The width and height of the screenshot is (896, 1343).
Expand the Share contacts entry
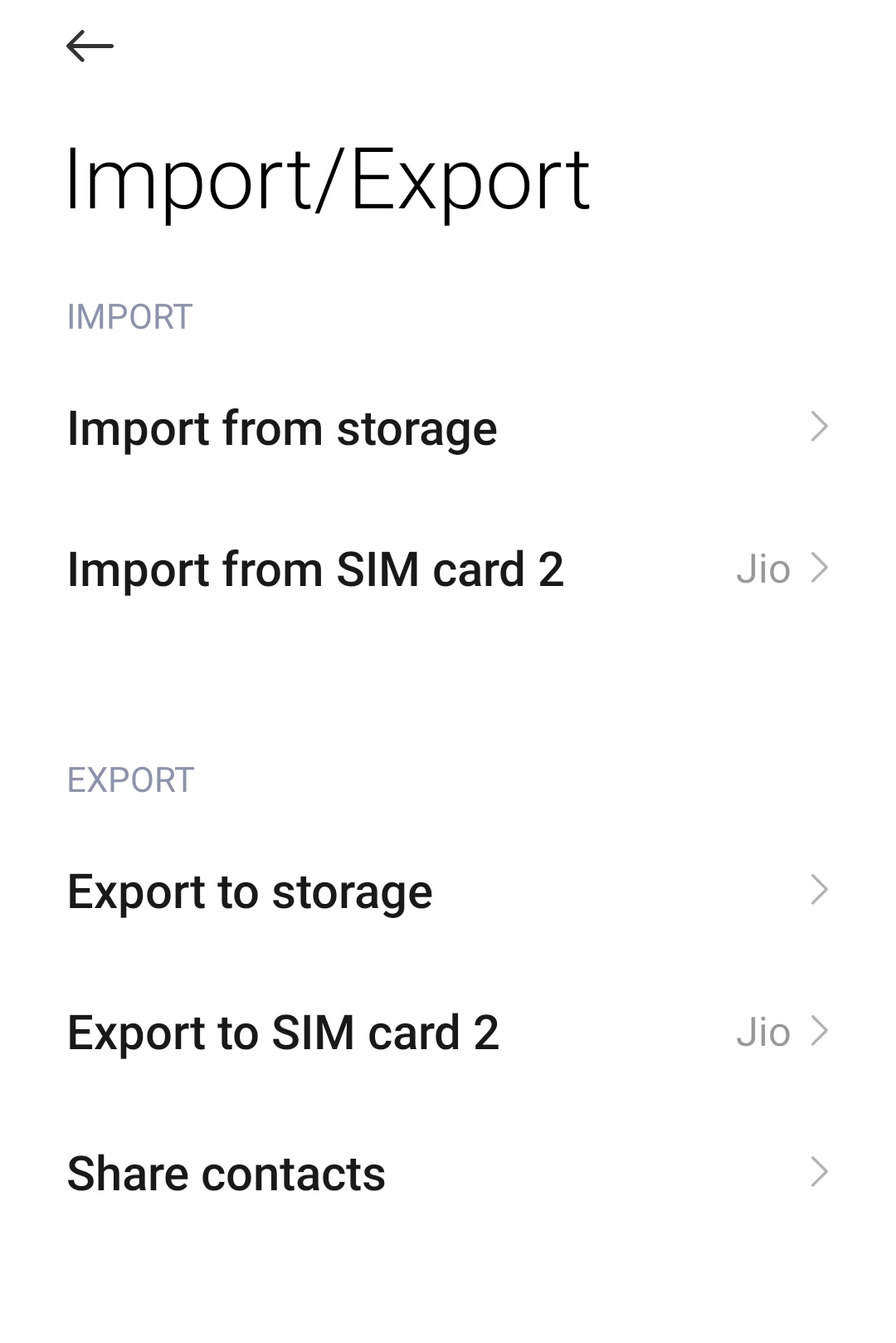pos(226,1172)
